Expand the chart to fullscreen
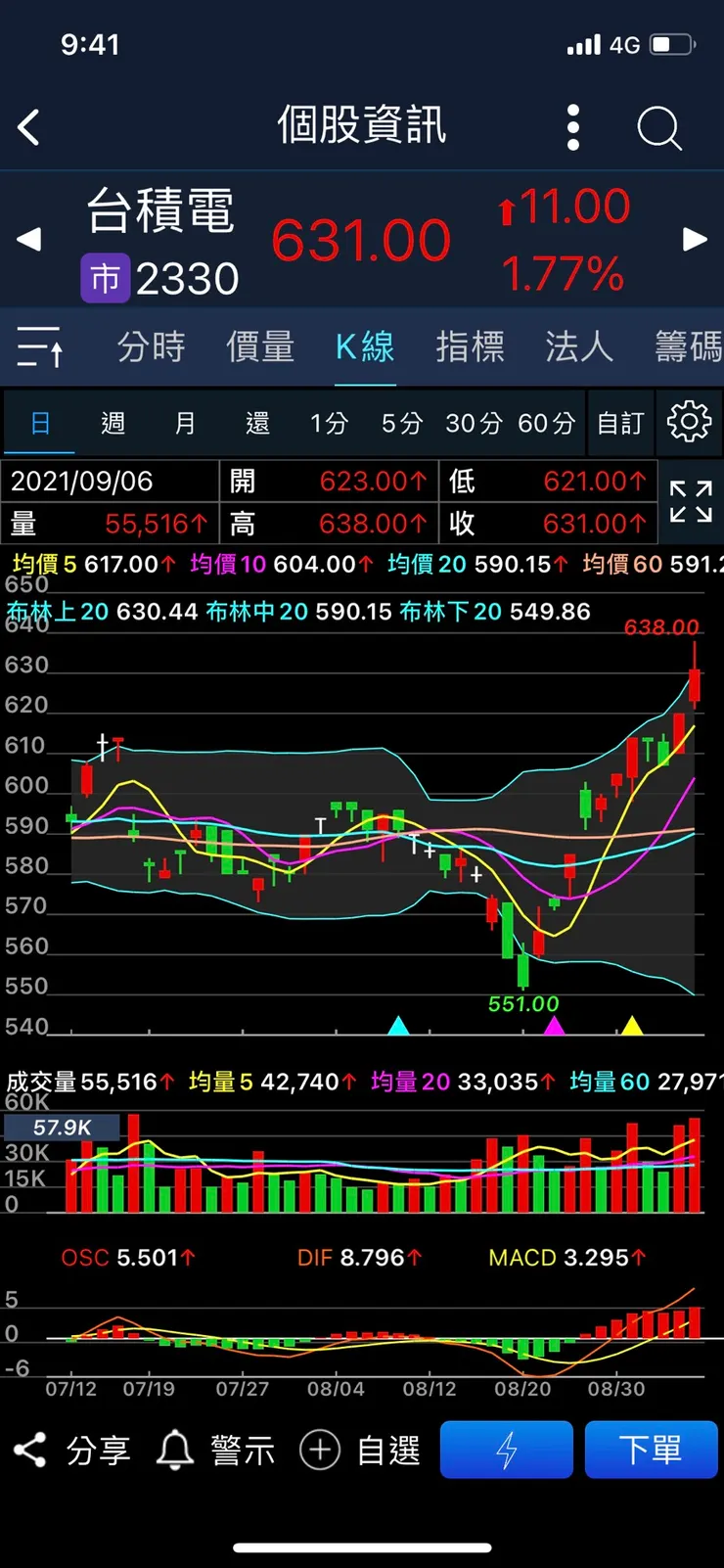Image resolution: width=724 pixels, height=1568 pixels. [691, 502]
